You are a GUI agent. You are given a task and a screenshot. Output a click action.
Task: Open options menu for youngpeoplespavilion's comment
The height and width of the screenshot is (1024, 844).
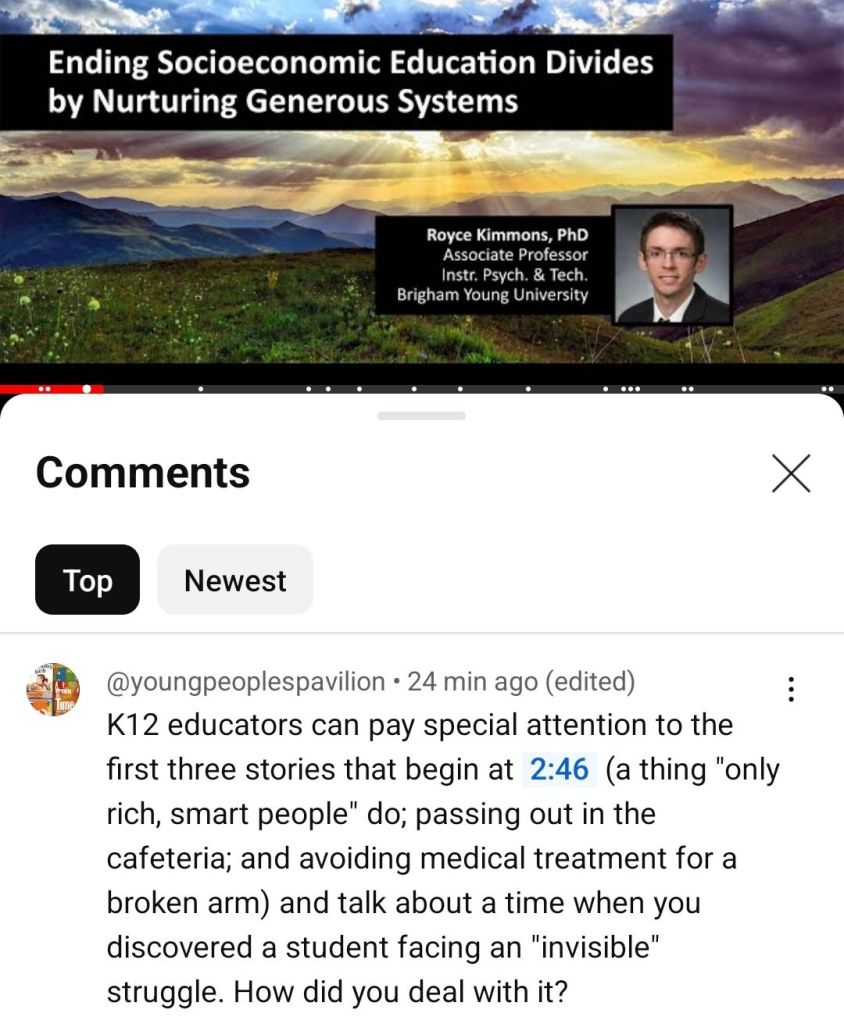[791, 689]
